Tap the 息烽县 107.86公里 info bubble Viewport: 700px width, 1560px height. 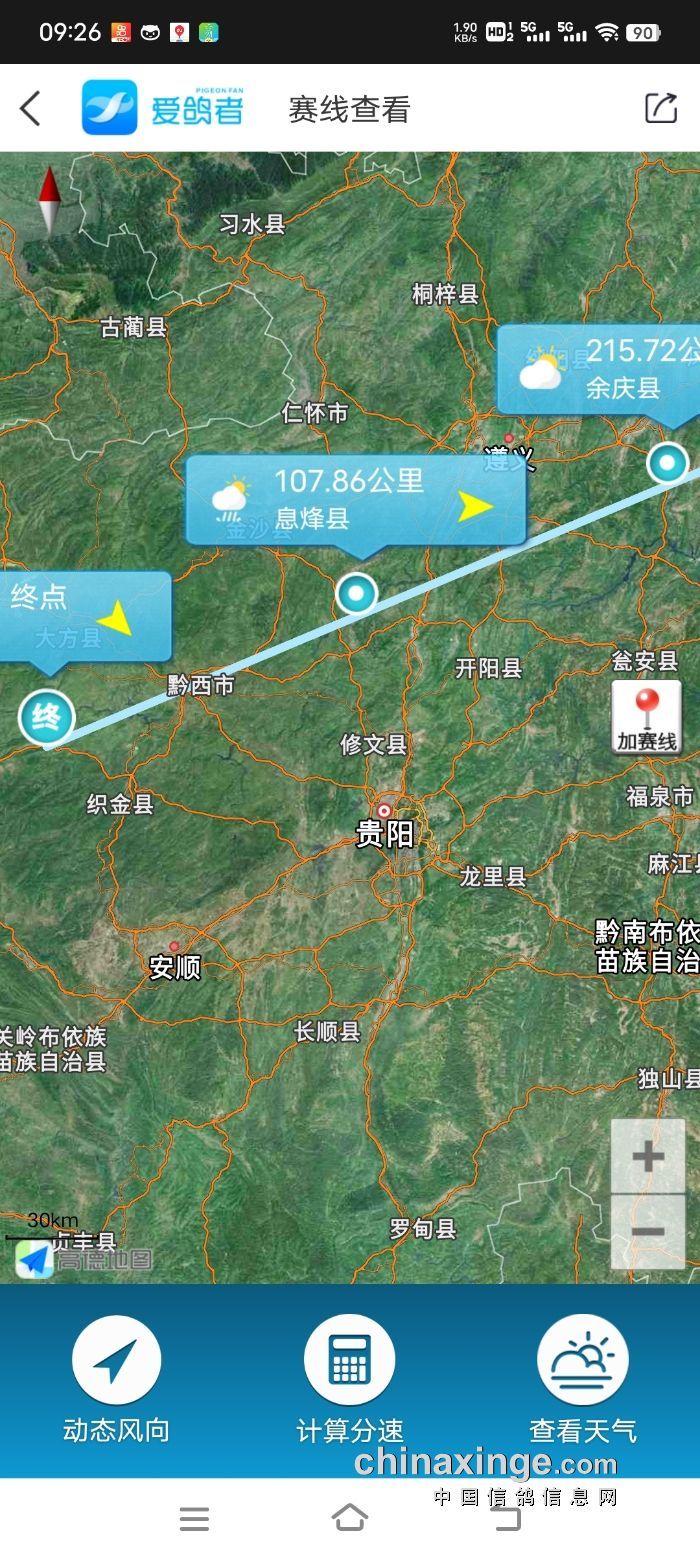(x=355, y=499)
